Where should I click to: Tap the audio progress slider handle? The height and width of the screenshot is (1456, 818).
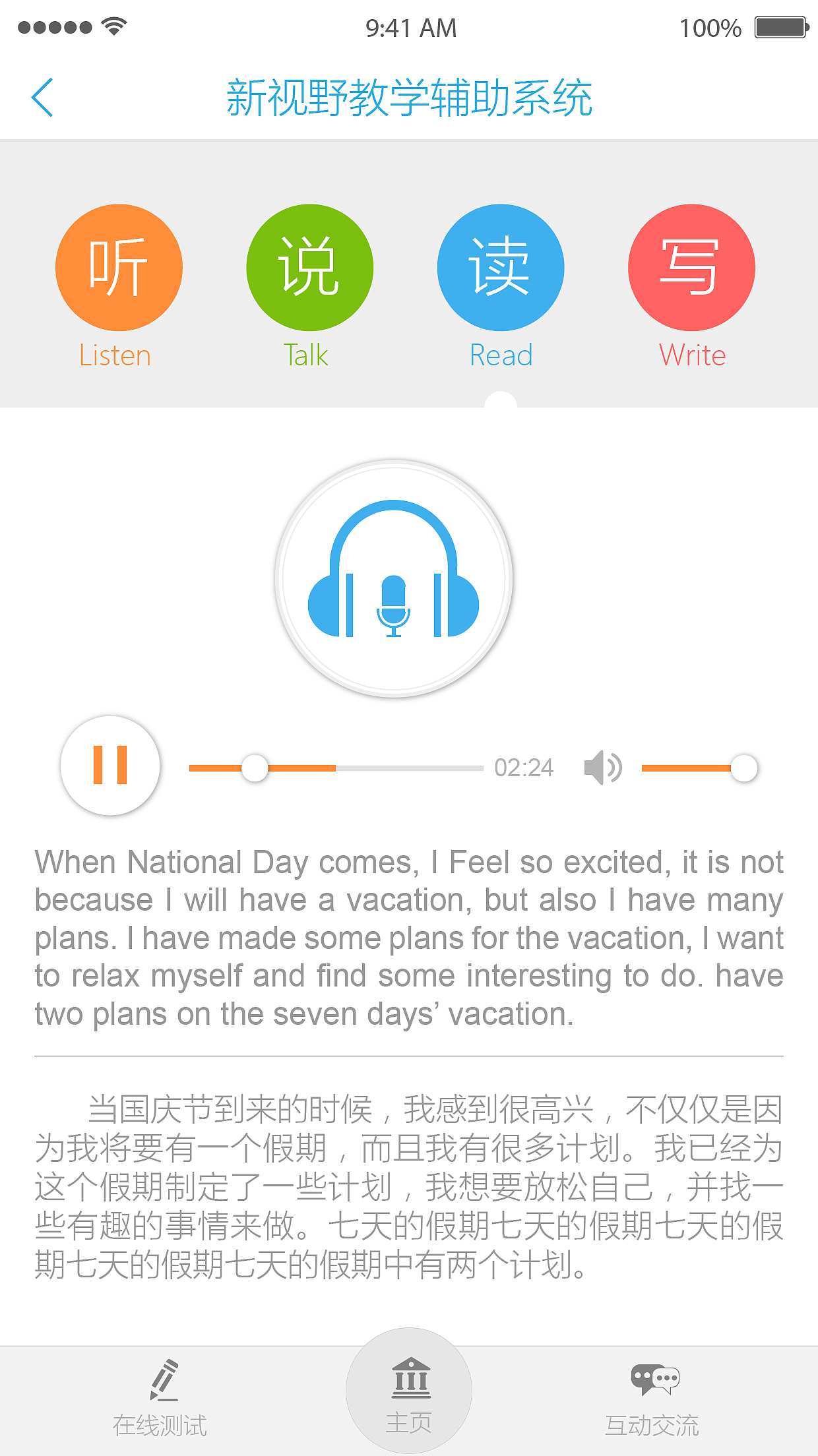255,768
